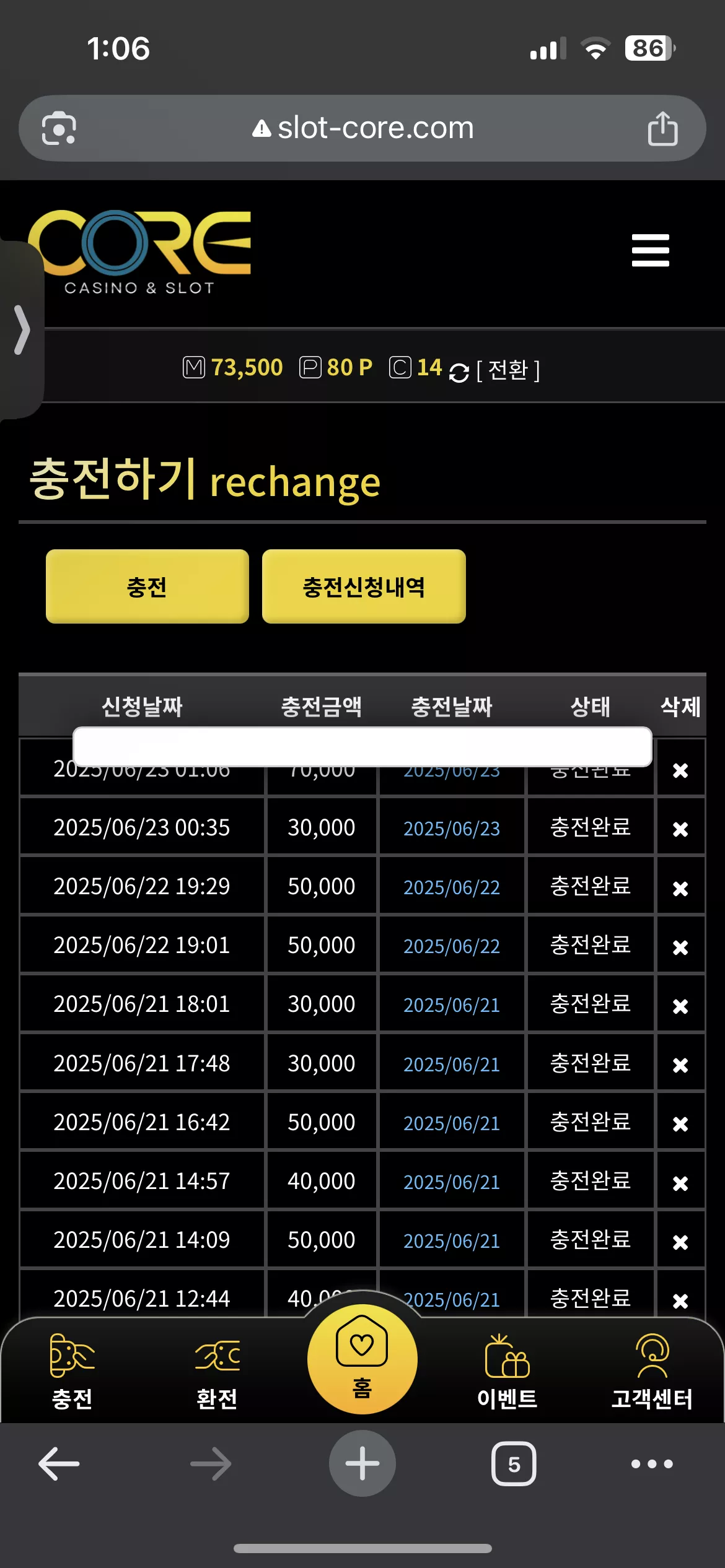Delete the 2025/06/22 19:29 recharge entry
Image resolution: width=725 pixels, height=1568 pixels.
(x=680, y=888)
